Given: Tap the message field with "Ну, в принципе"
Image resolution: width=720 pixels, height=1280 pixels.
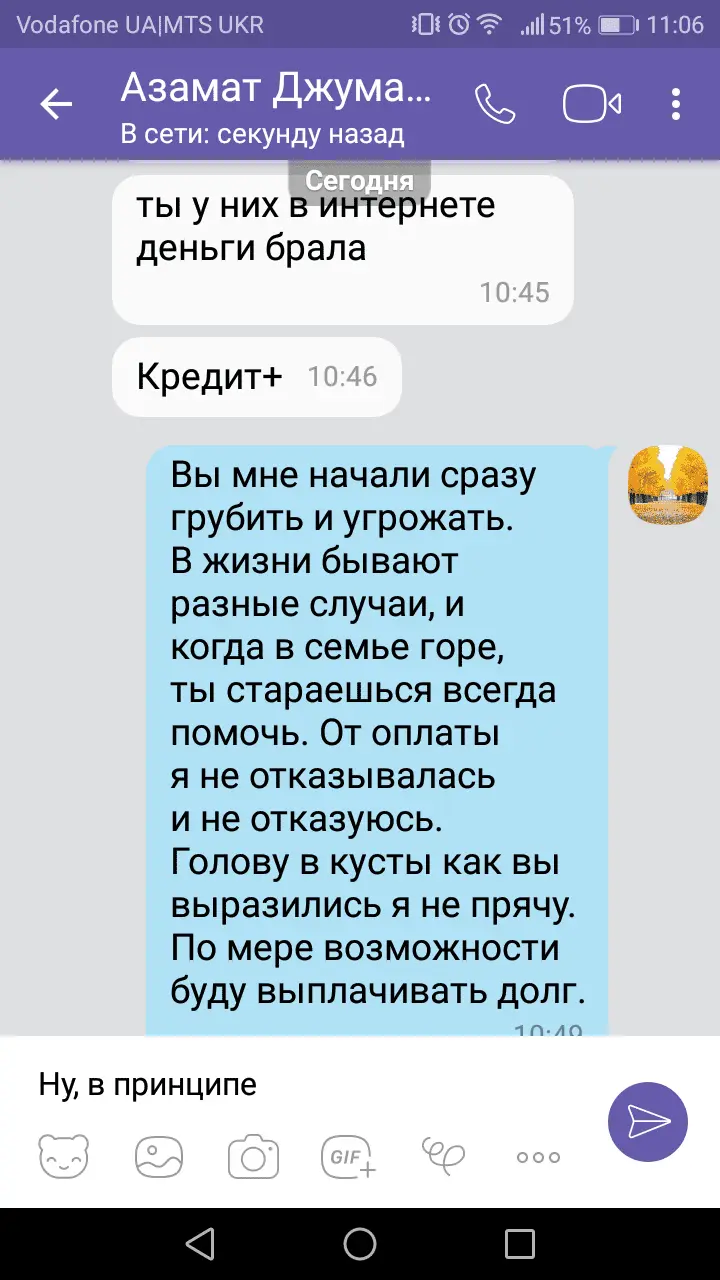Looking at the screenshot, I should click(300, 1084).
